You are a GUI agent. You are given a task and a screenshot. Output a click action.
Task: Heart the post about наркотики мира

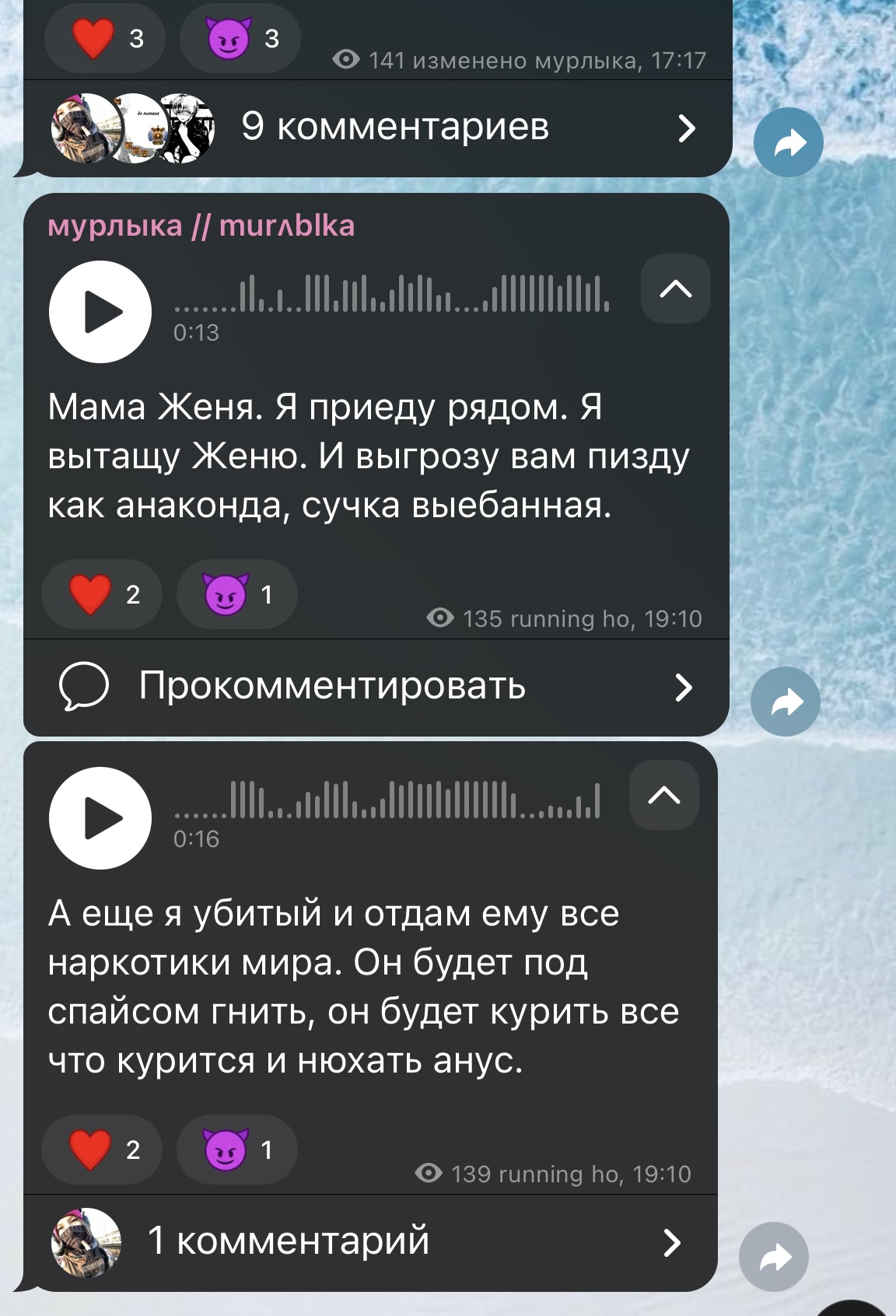click(102, 1150)
